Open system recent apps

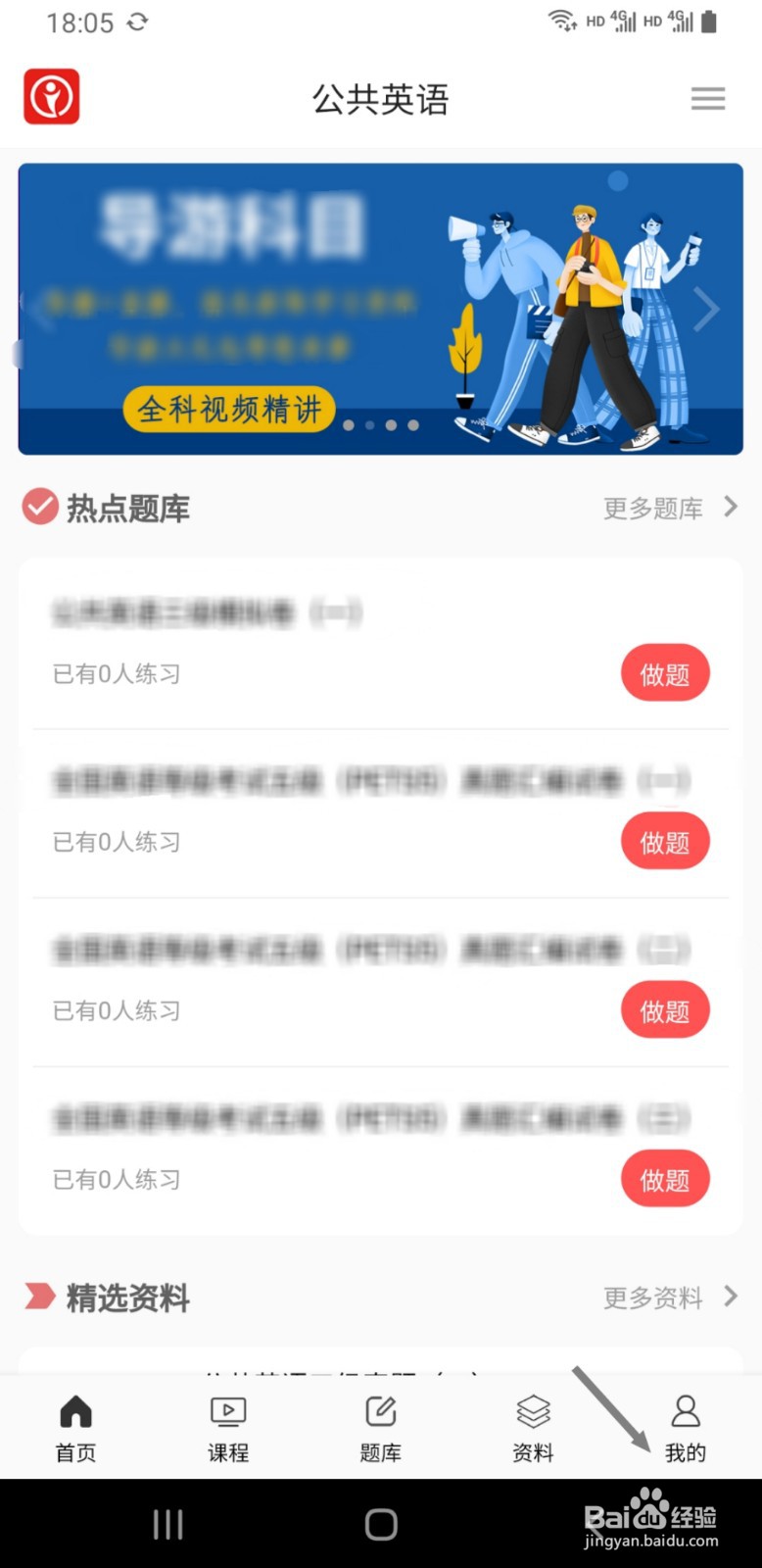tap(167, 1524)
